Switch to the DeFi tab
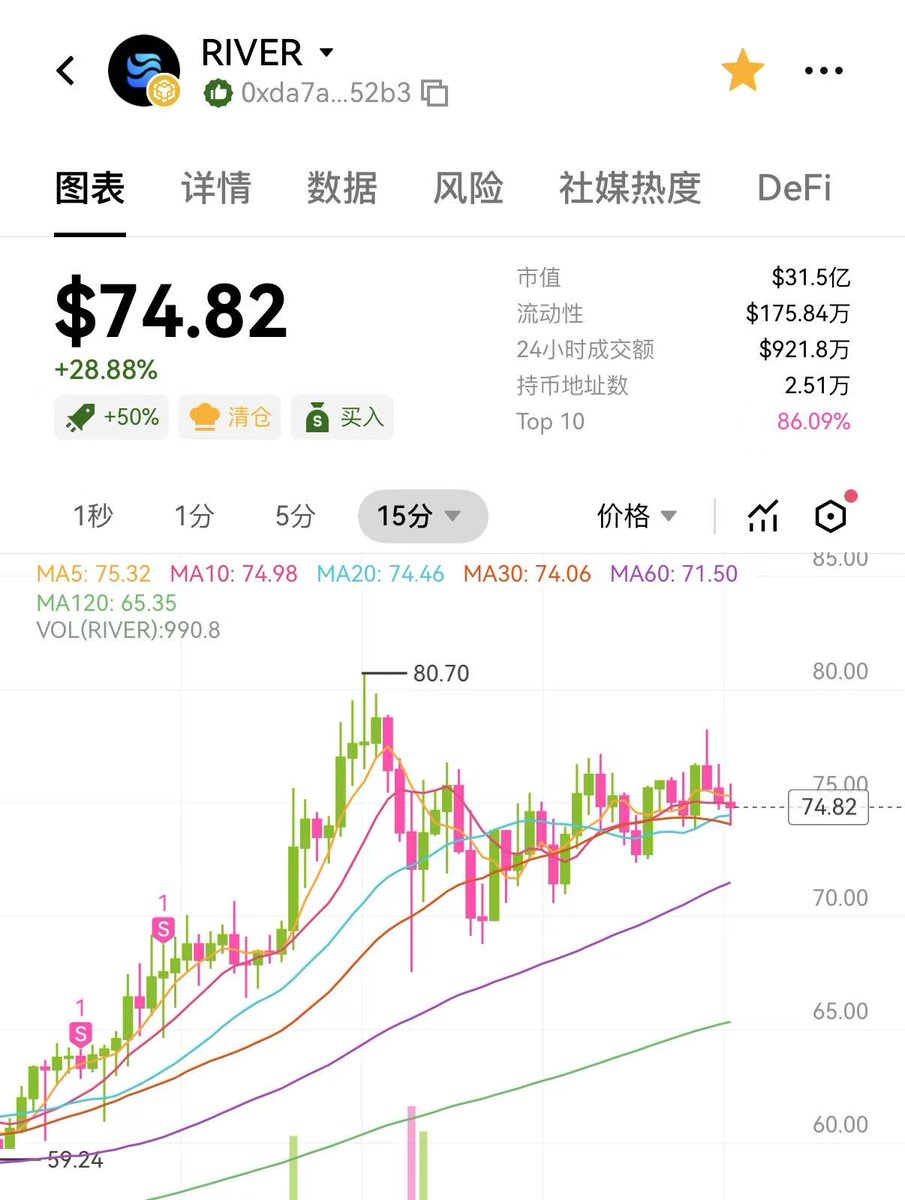This screenshot has width=905, height=1200. (794, 188)
